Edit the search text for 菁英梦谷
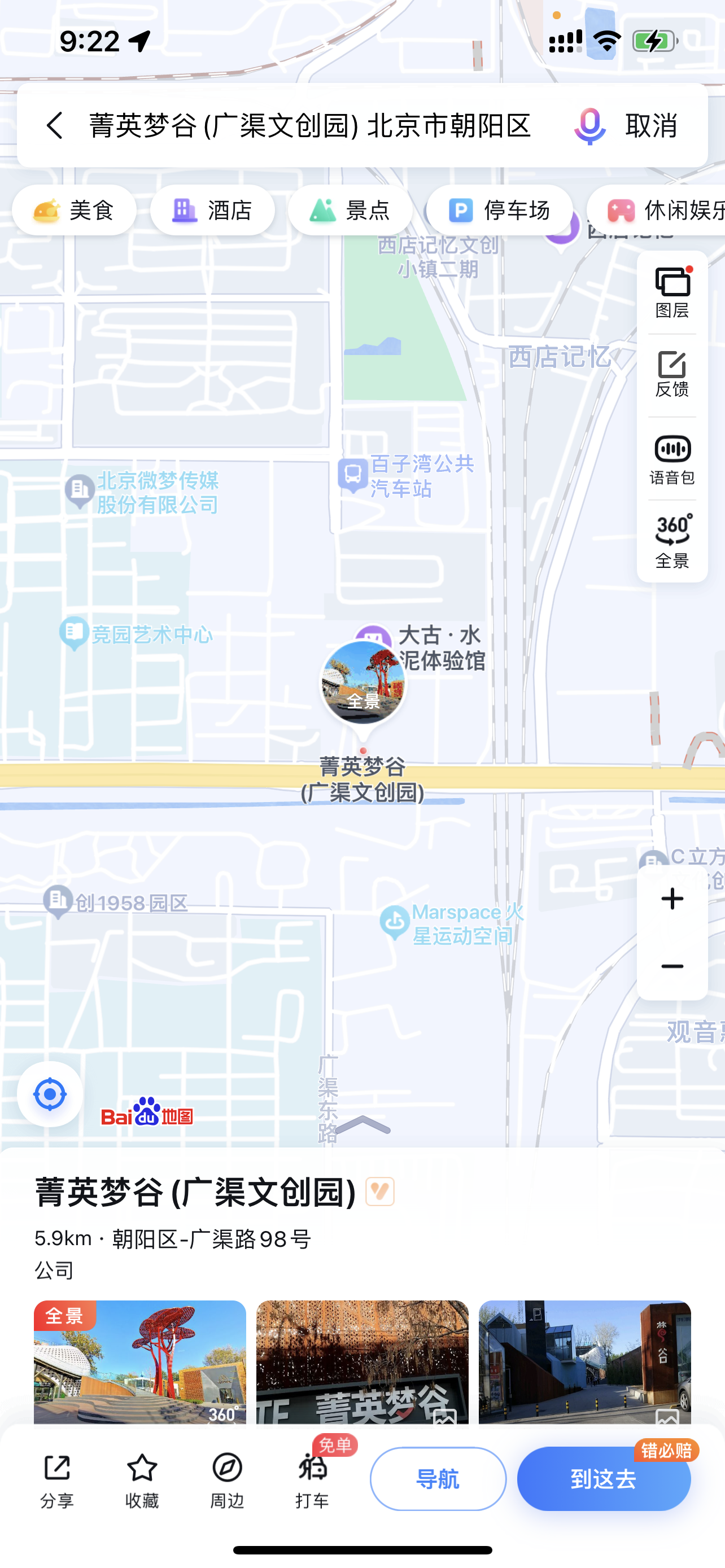725x1568 pixels. pyautogui.click(x=311, y=125)
